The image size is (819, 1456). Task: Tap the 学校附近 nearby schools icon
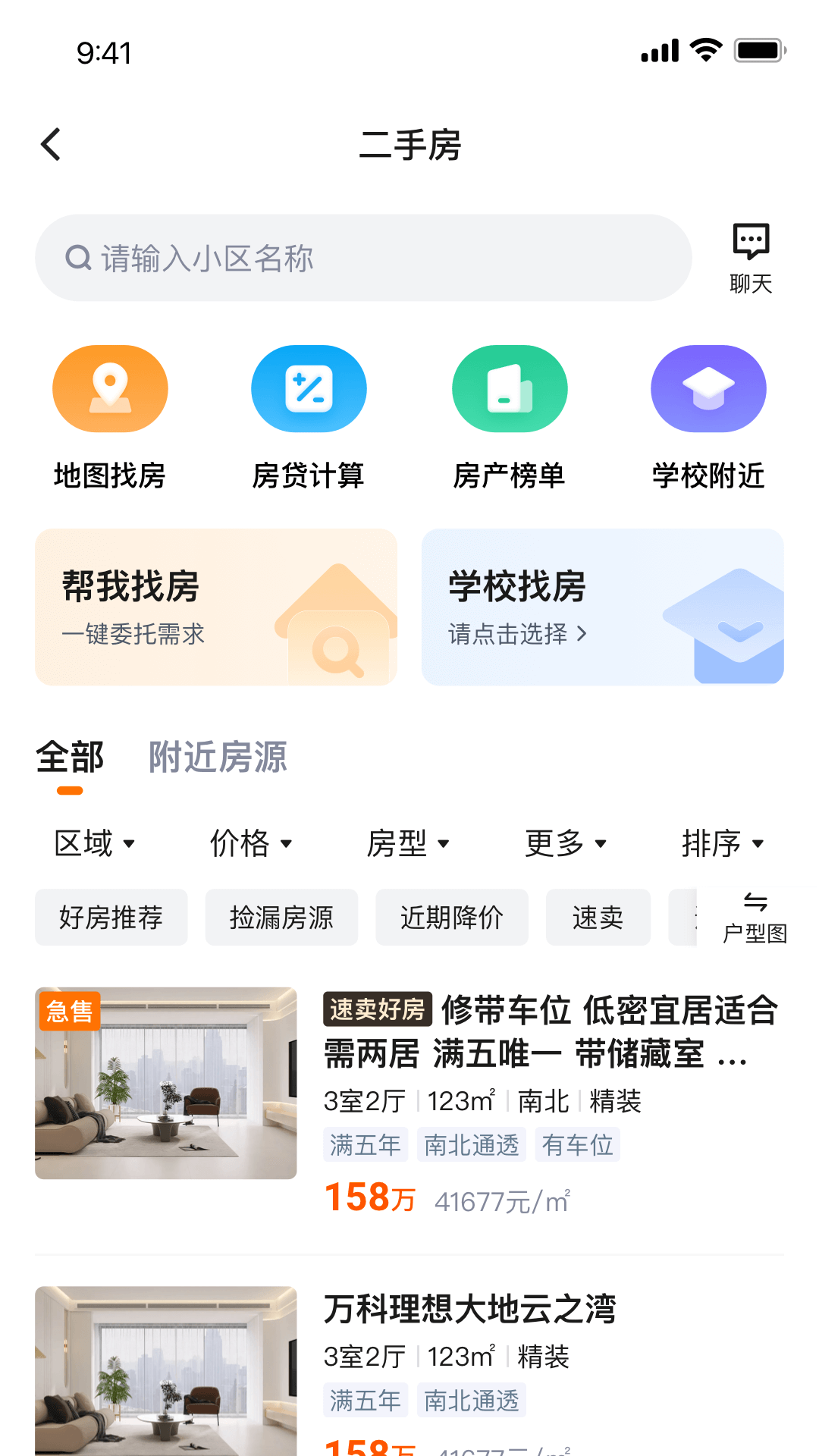tap(708, 388)
